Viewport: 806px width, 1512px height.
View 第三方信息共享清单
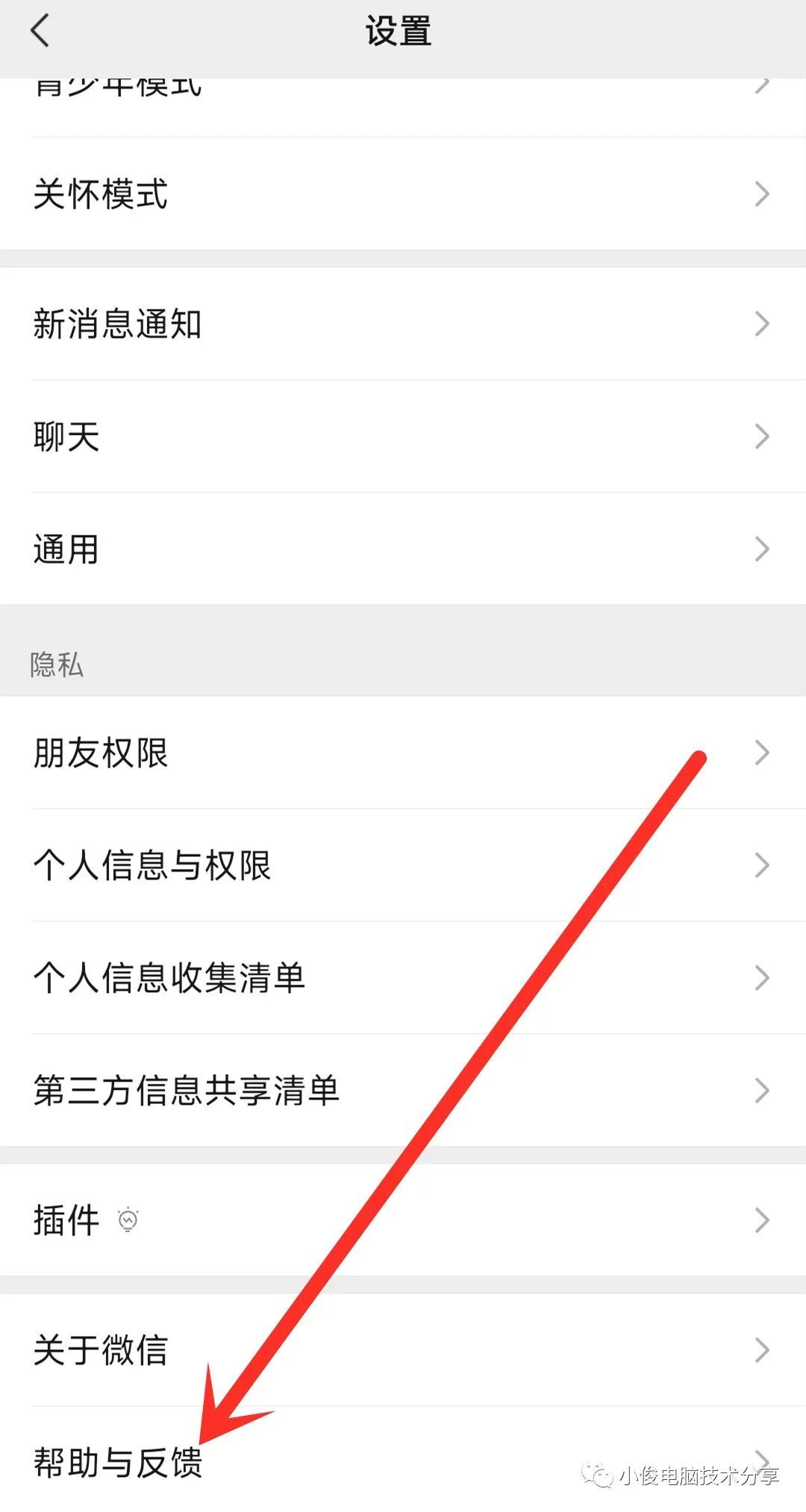coord(403,1091)
